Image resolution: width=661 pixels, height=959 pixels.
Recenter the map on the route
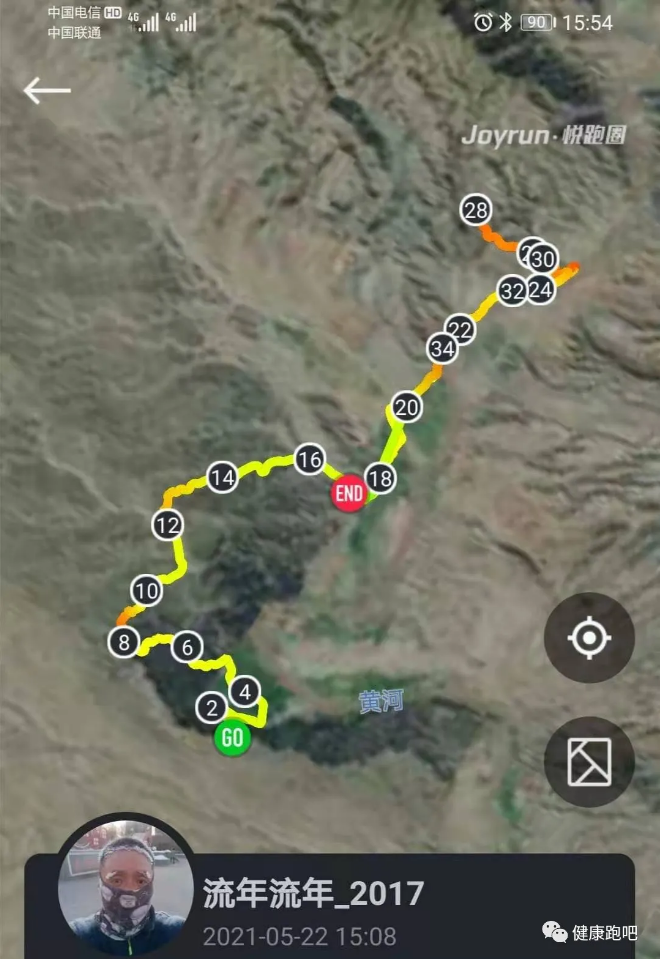589,638
